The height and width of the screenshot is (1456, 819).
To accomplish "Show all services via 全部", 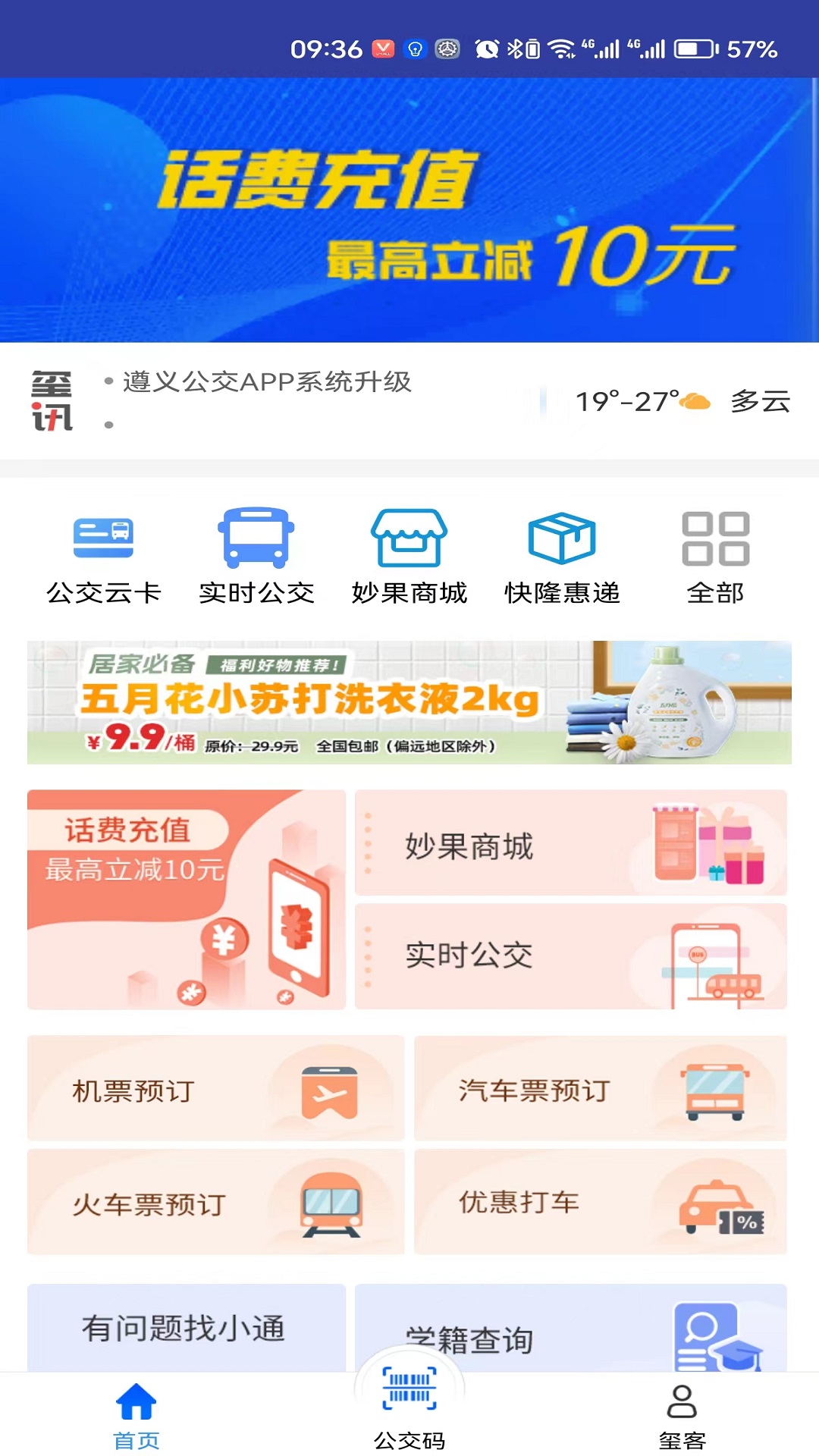I will (x=715, y=557).
